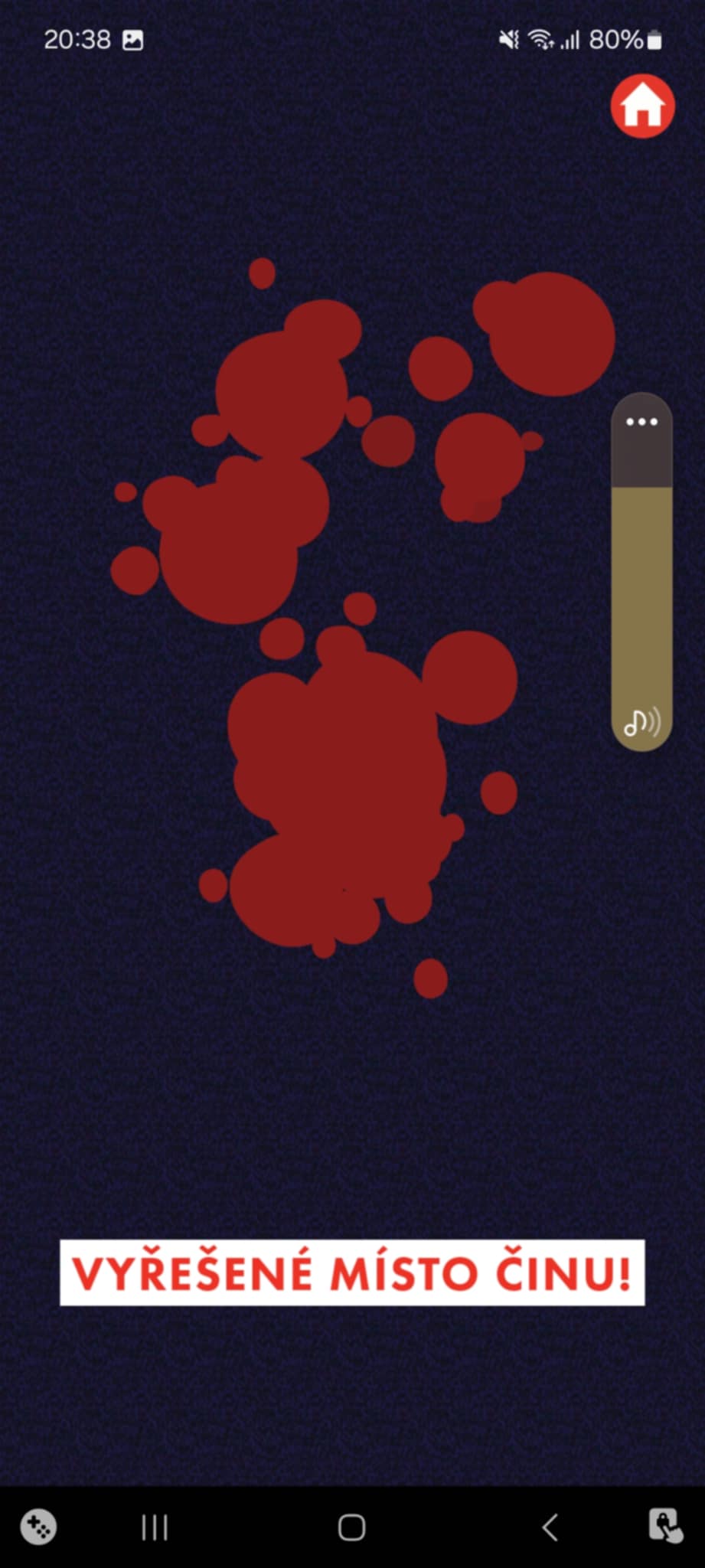Go to the red home button

point(642,106)
